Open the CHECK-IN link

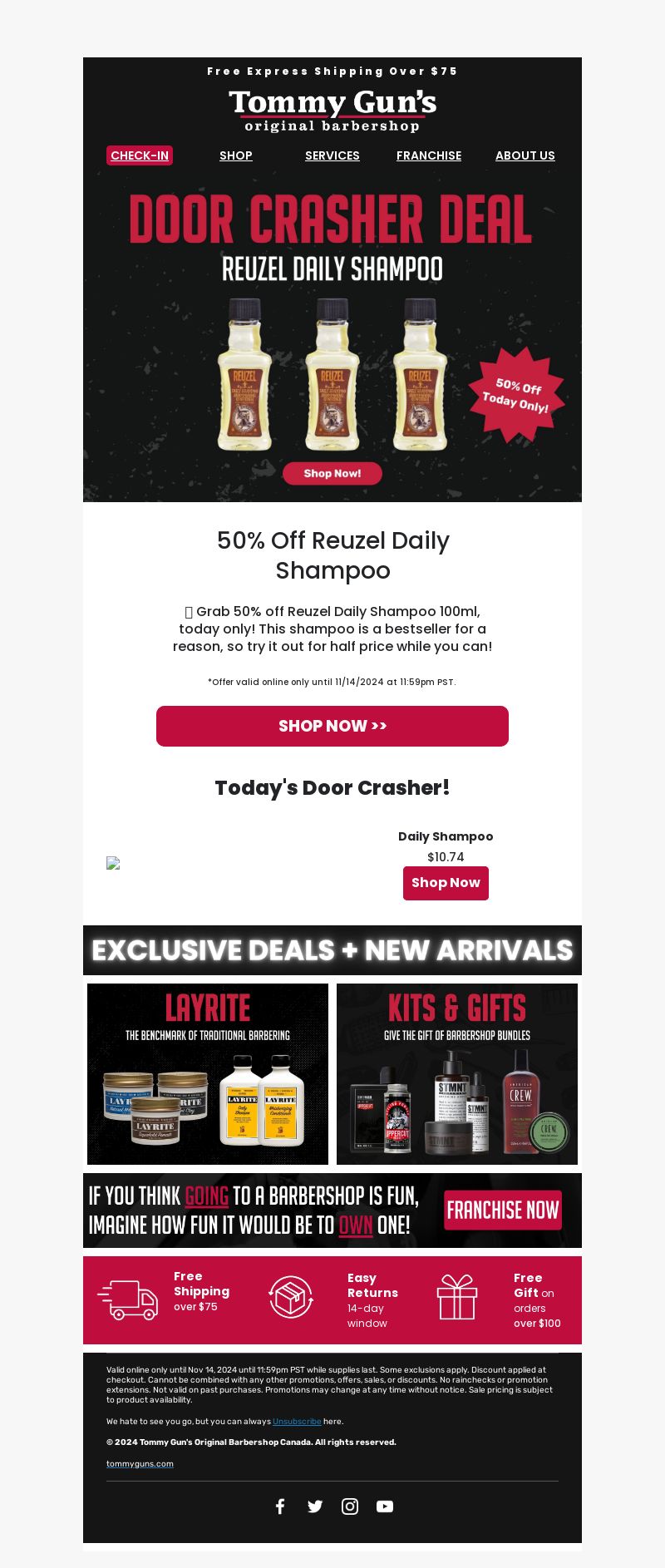(140, 155)
